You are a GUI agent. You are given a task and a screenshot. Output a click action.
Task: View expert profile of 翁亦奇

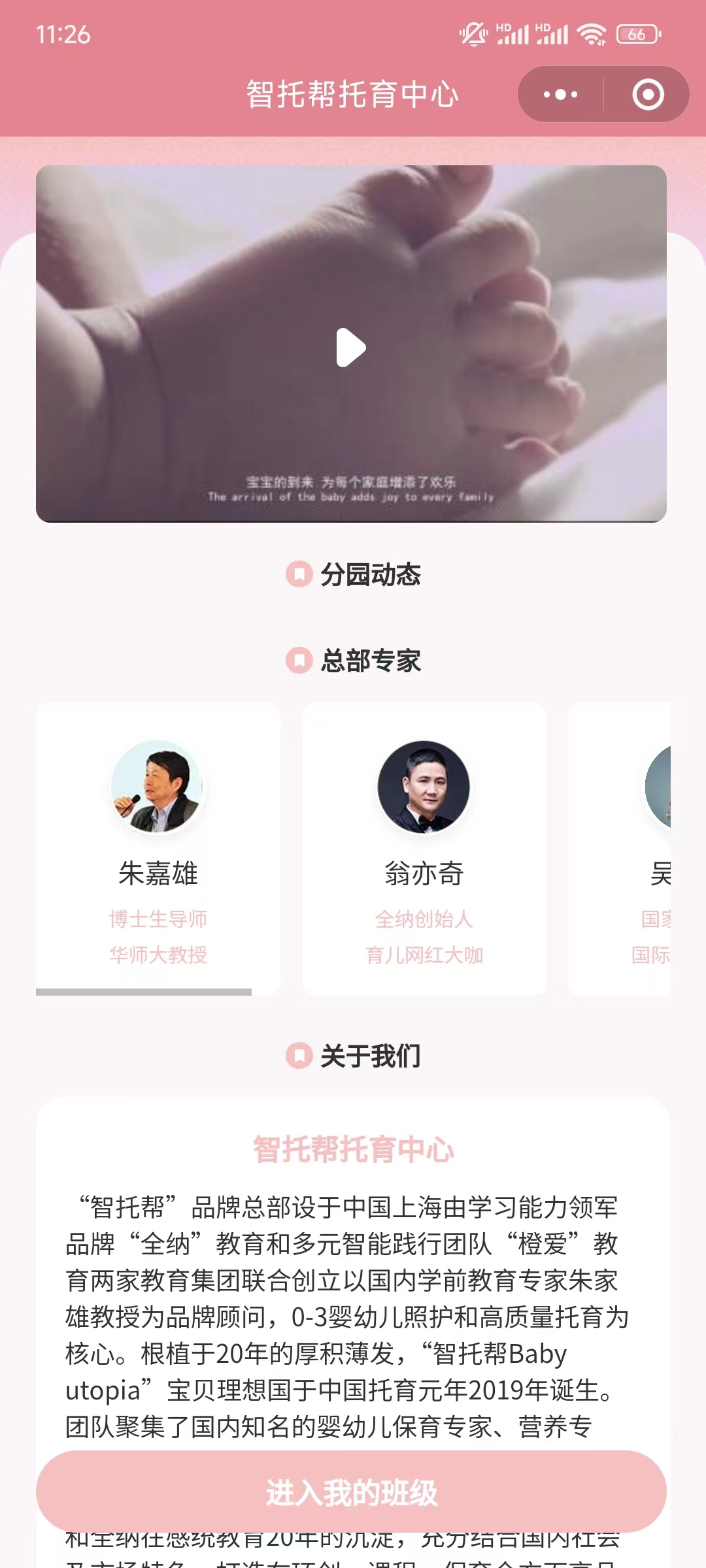(x=424, y=848)
